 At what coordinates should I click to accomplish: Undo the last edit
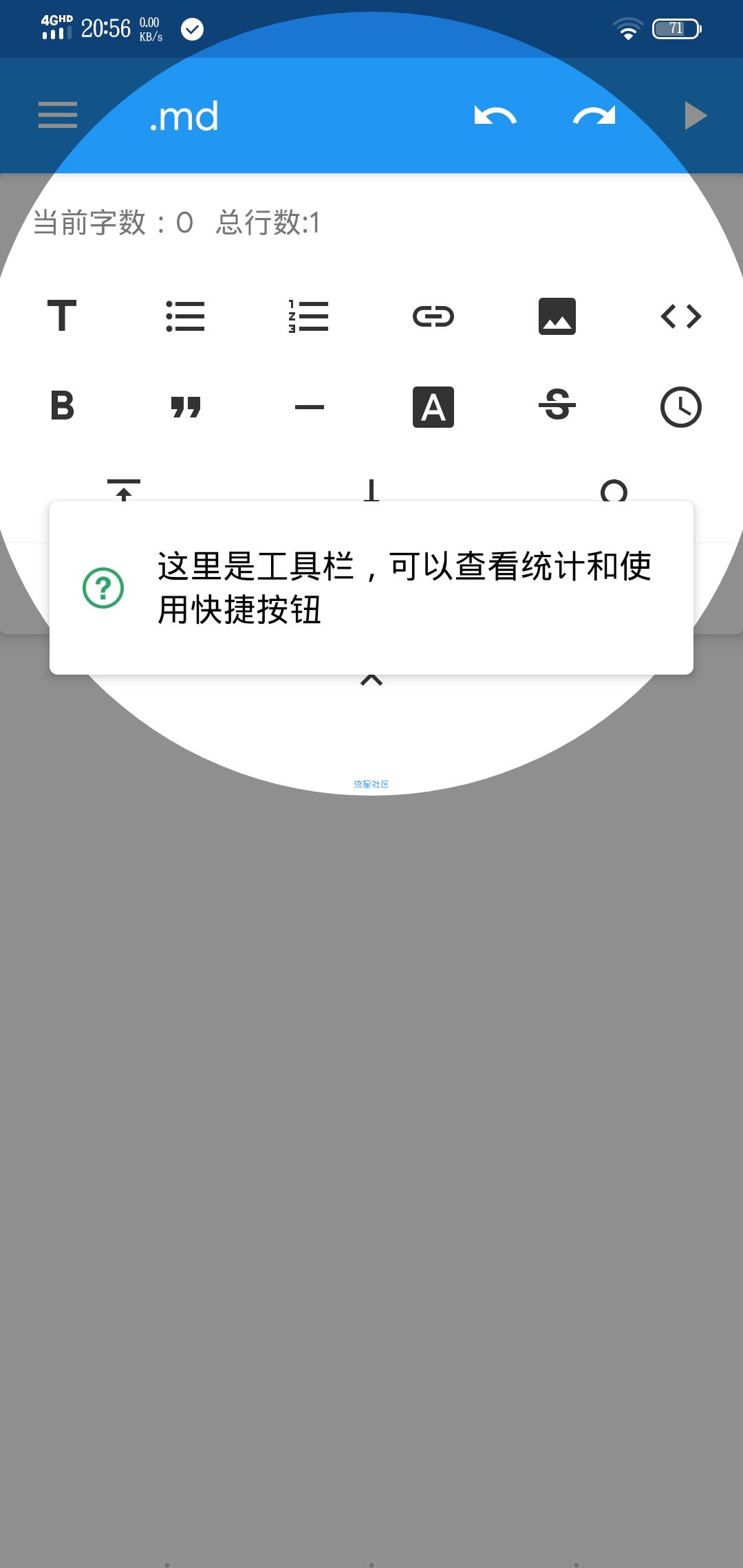point(495,116)
